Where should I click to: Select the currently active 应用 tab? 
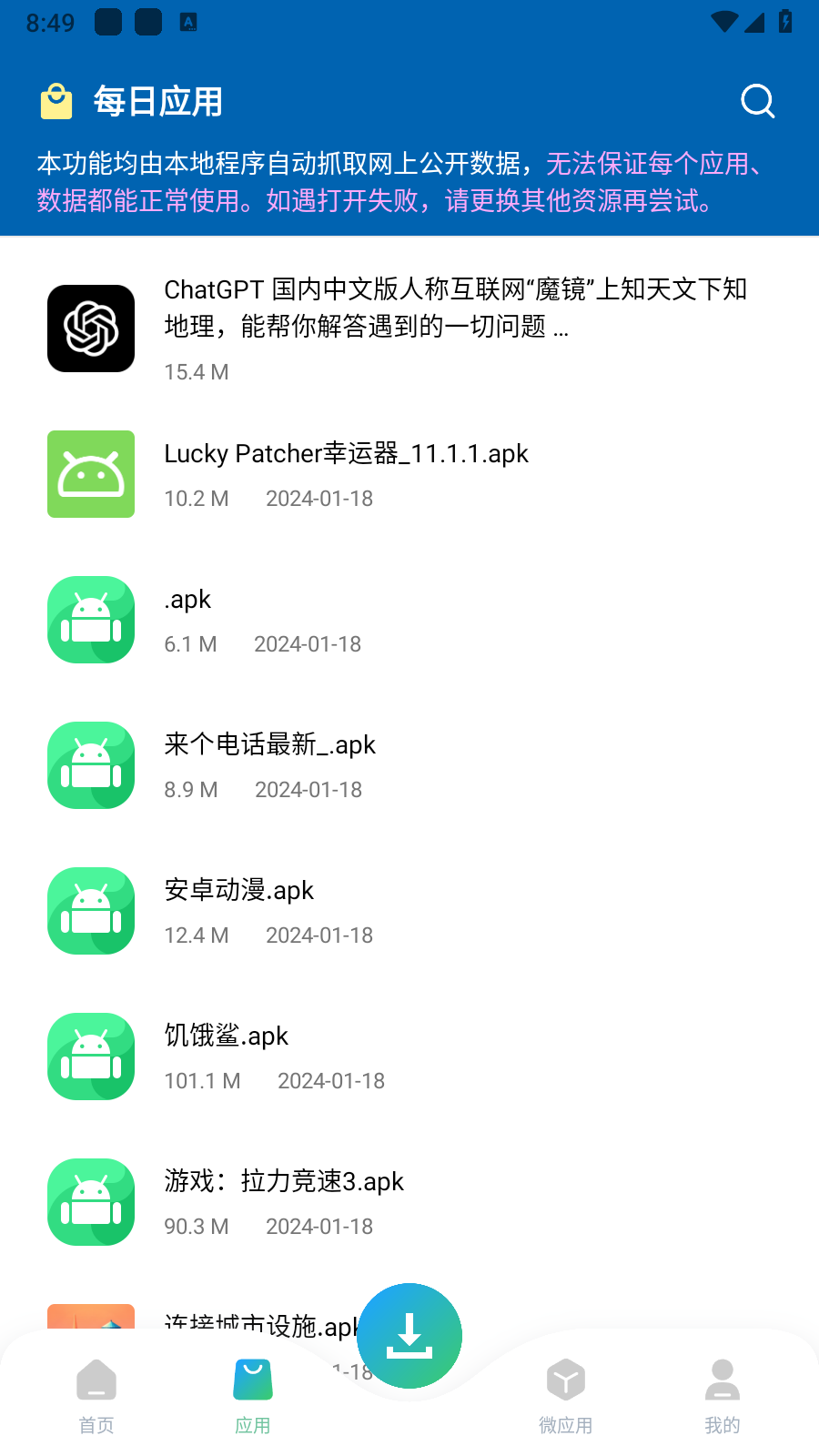(x=252, y=1394)
